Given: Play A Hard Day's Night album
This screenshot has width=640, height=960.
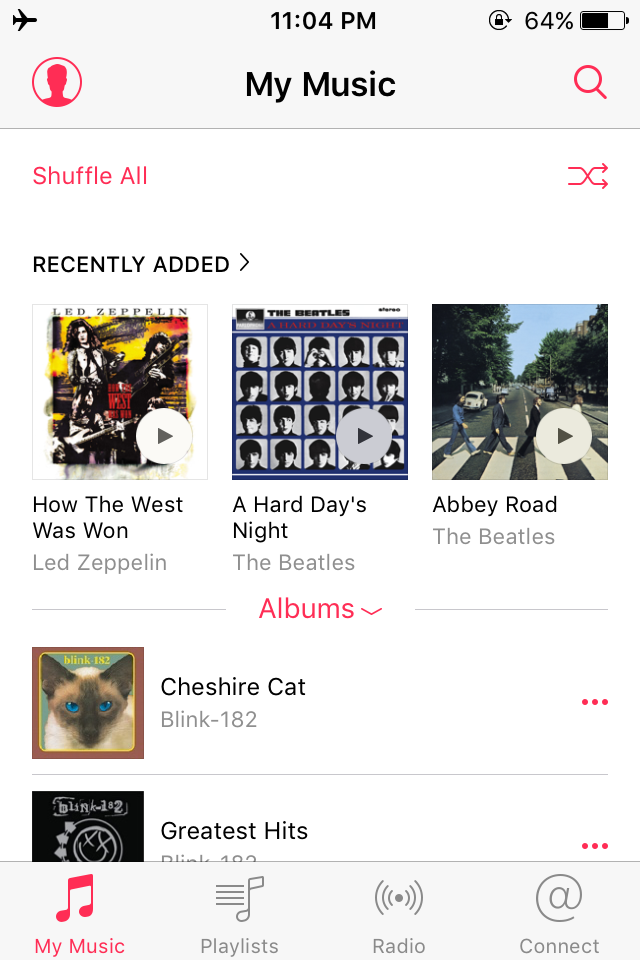Looking at the screenshot, I should click(x=364, y=436).
